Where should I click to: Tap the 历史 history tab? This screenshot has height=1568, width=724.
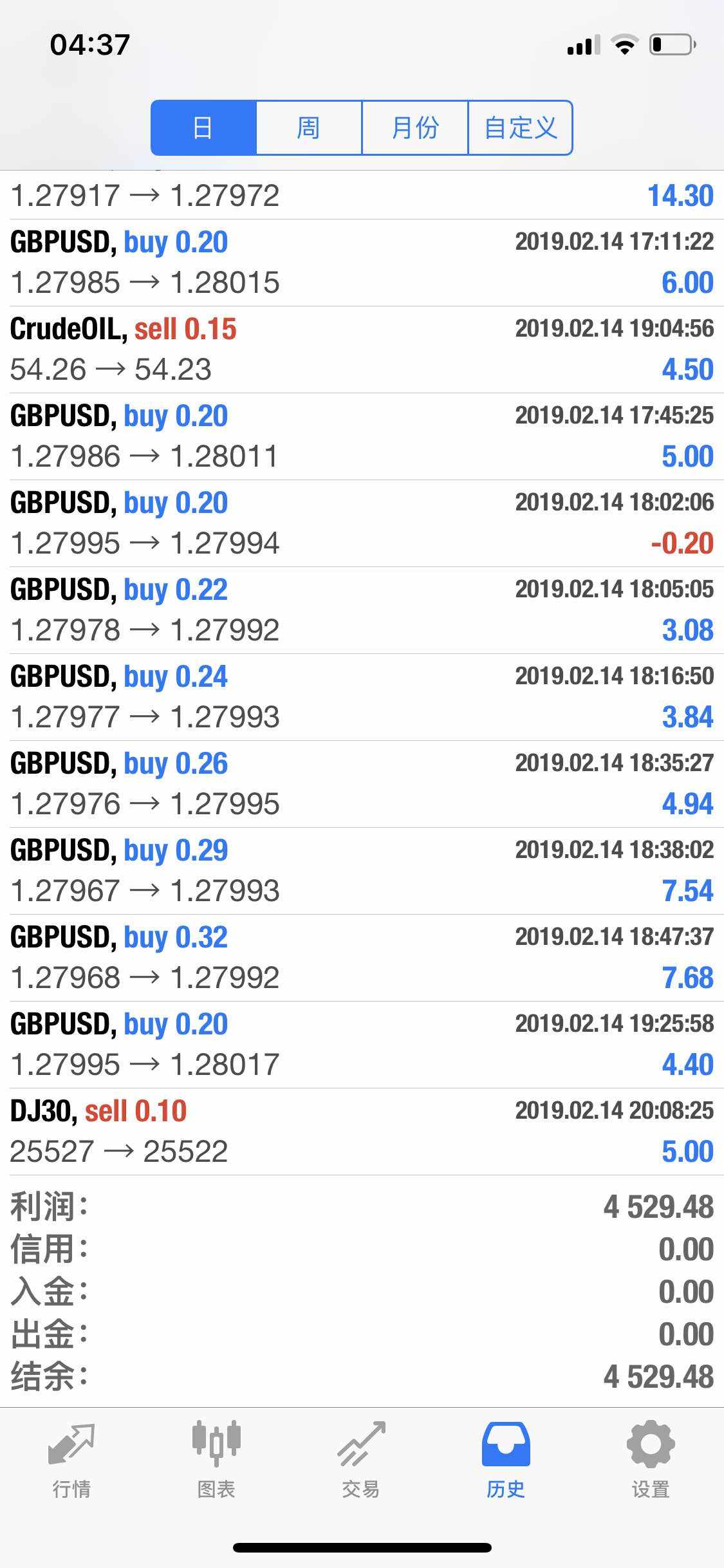506,1459
